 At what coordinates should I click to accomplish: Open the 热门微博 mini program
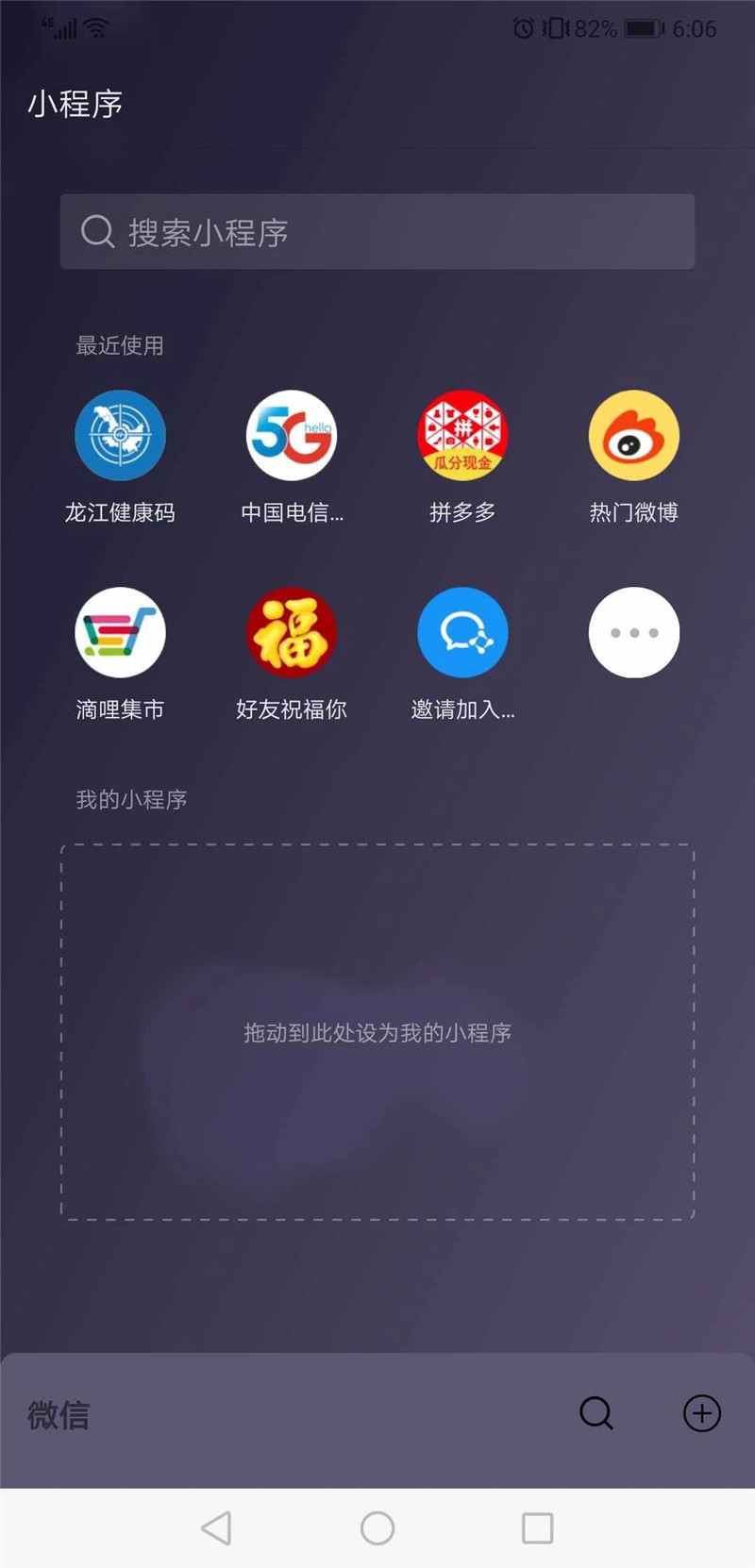click(x=633, y=436)
